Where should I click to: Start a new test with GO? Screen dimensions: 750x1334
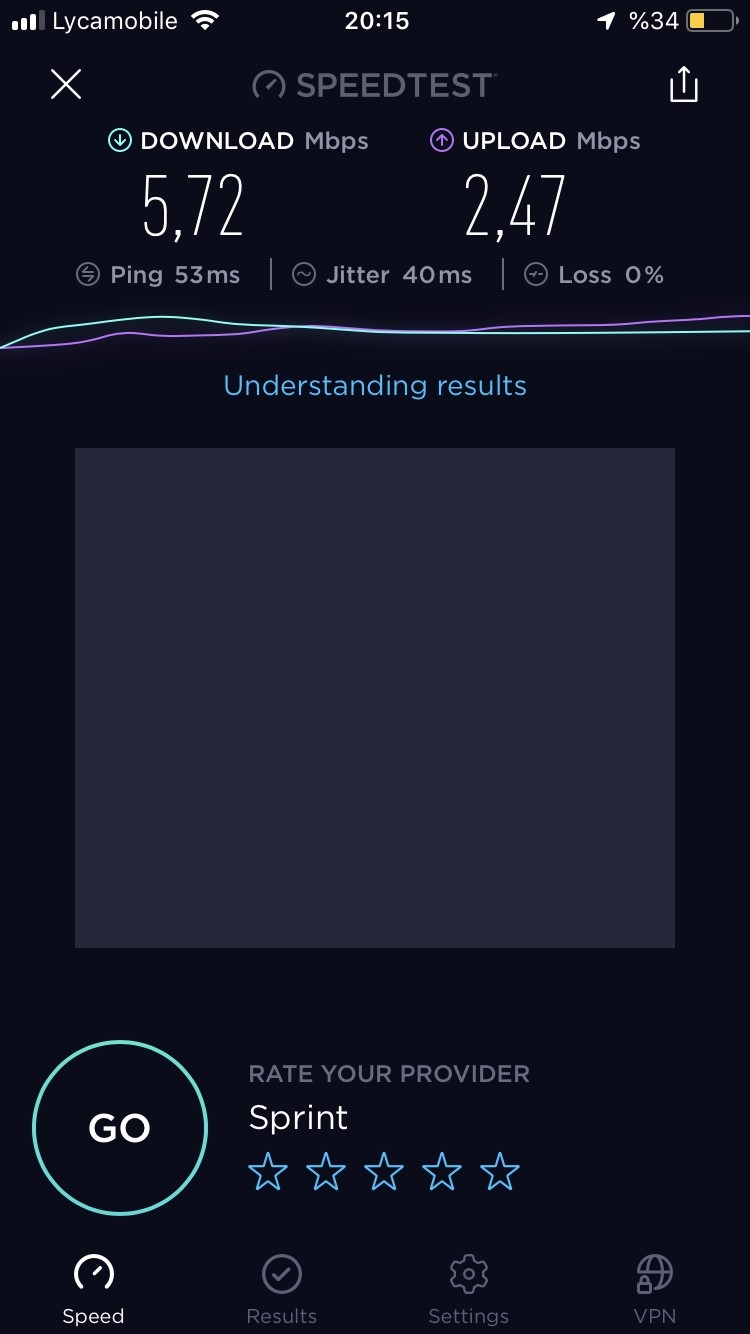(x=120, y=1127)
